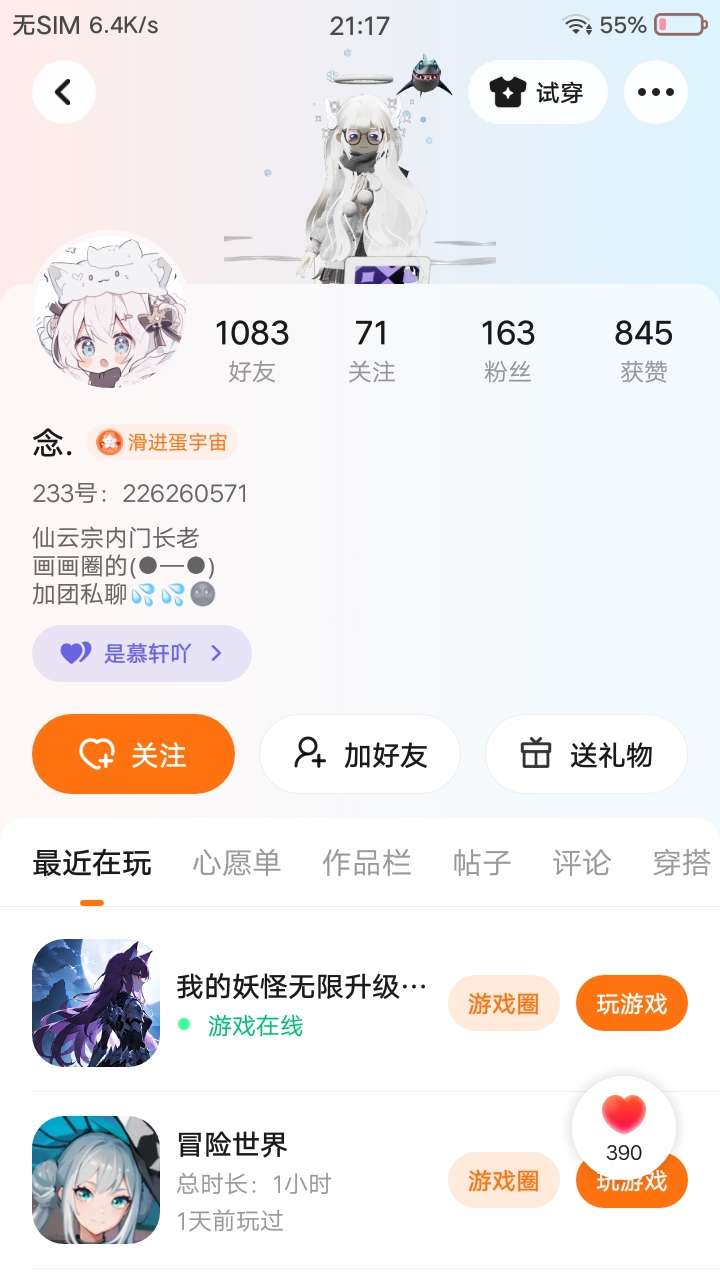
Task: Tap the floating heart like button
Action: pos(624,1127)
